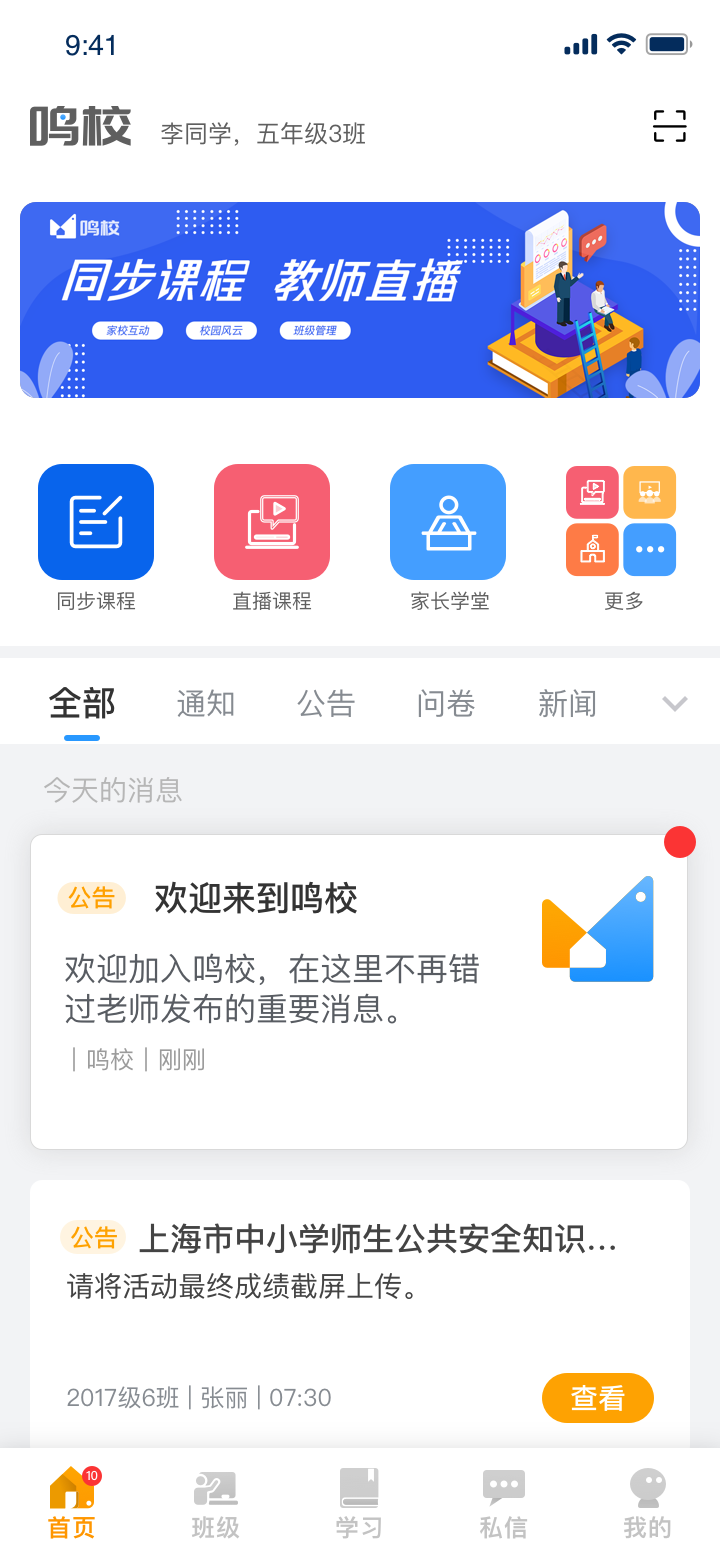720x1560 pixels.
Task: Open 私信 messages tab
Action: click(x=503, y=1503)
